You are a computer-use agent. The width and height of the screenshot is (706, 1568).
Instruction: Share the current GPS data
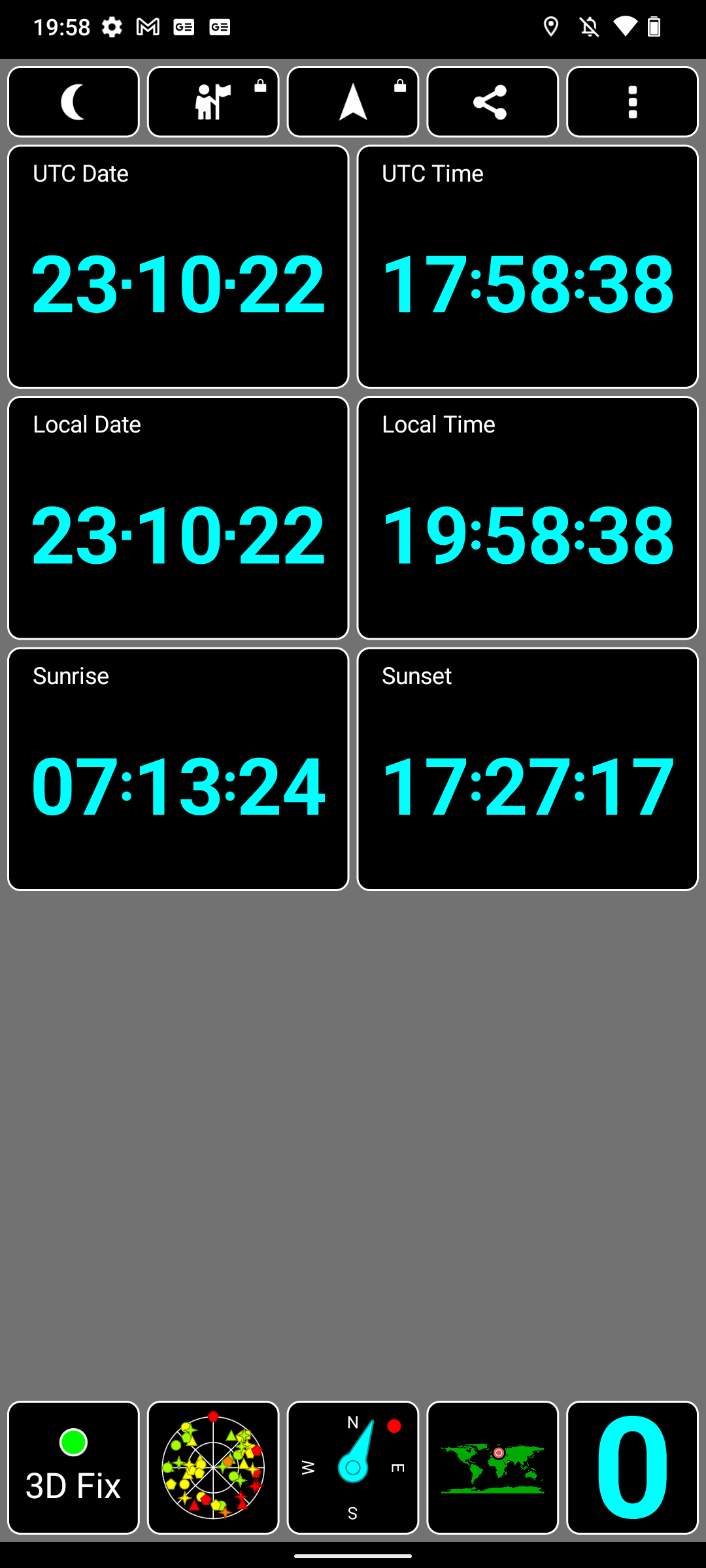click(492, 102)
